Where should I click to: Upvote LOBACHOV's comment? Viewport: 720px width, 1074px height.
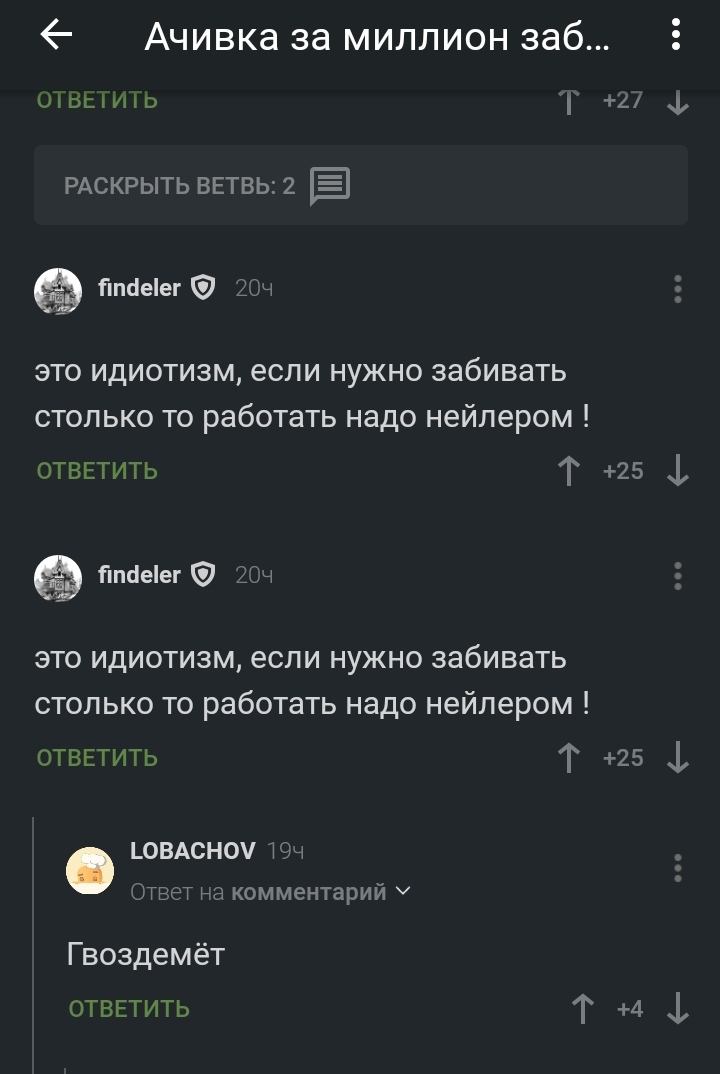click(x=583, y=1009)
